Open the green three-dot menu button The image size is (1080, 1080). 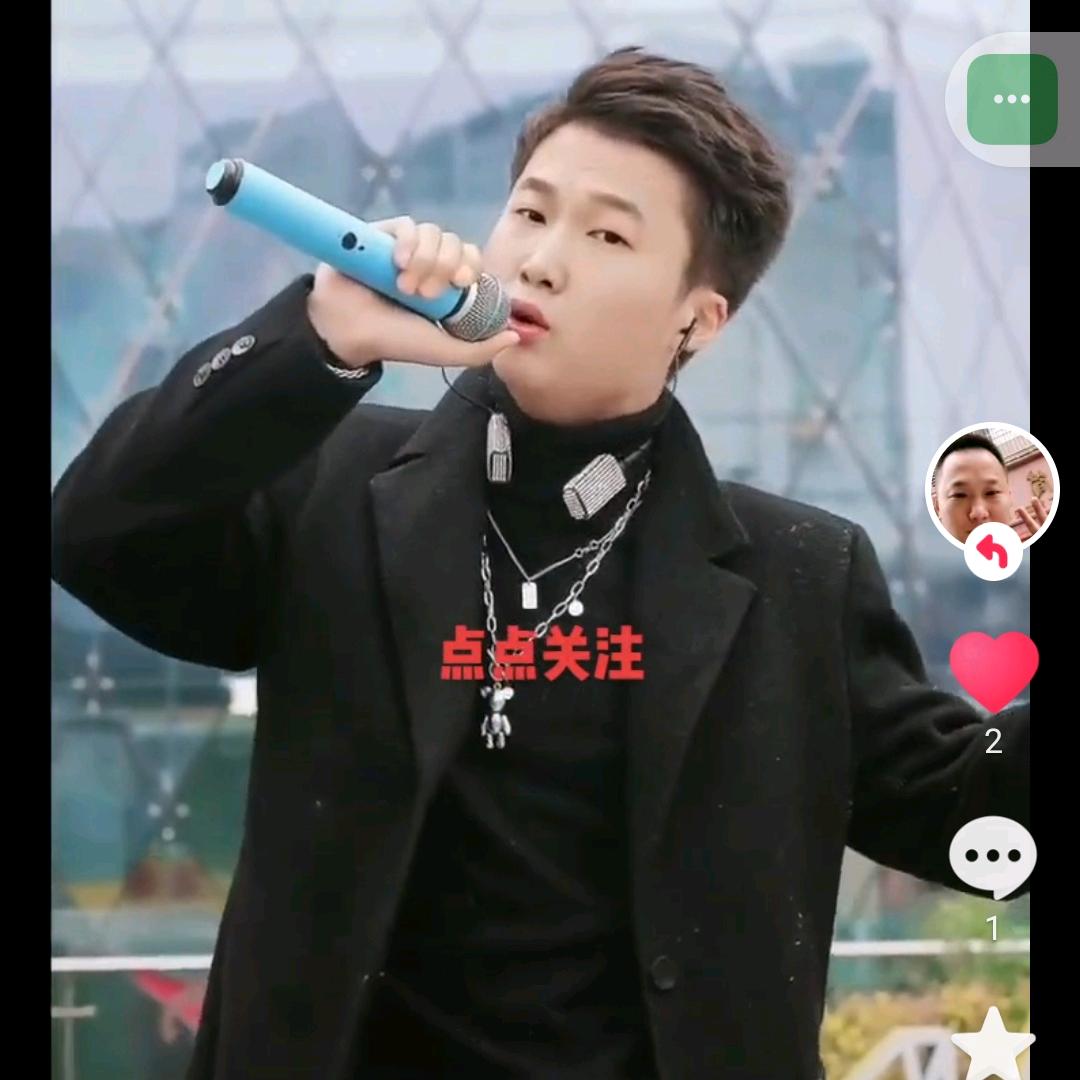point(1011,99)
